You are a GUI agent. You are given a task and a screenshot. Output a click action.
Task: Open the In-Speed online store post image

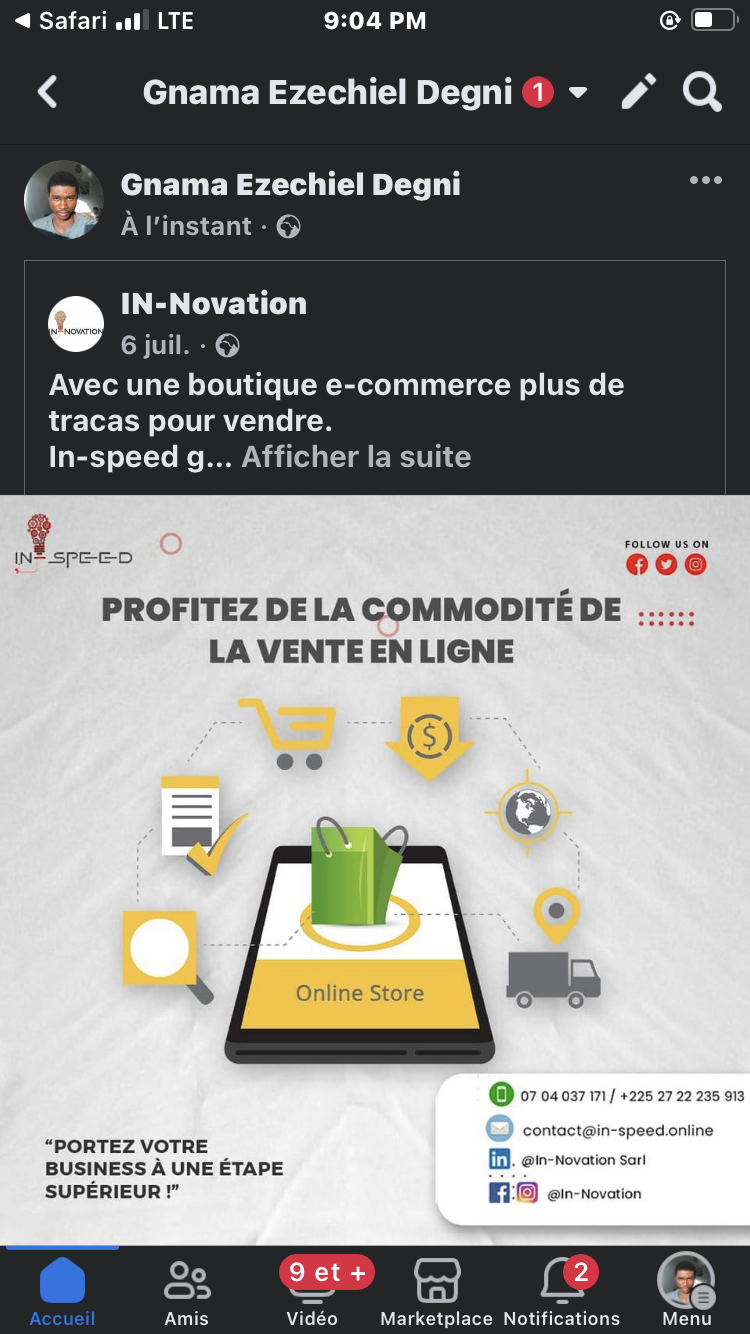click(375, 870)
